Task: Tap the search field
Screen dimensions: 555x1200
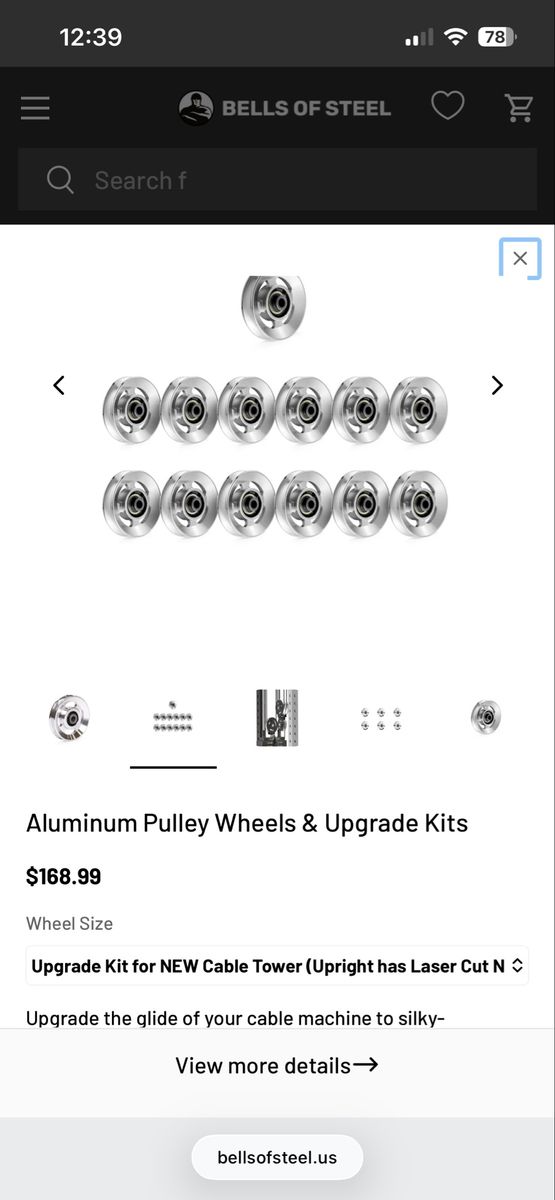Action: [x=277, y=180]
